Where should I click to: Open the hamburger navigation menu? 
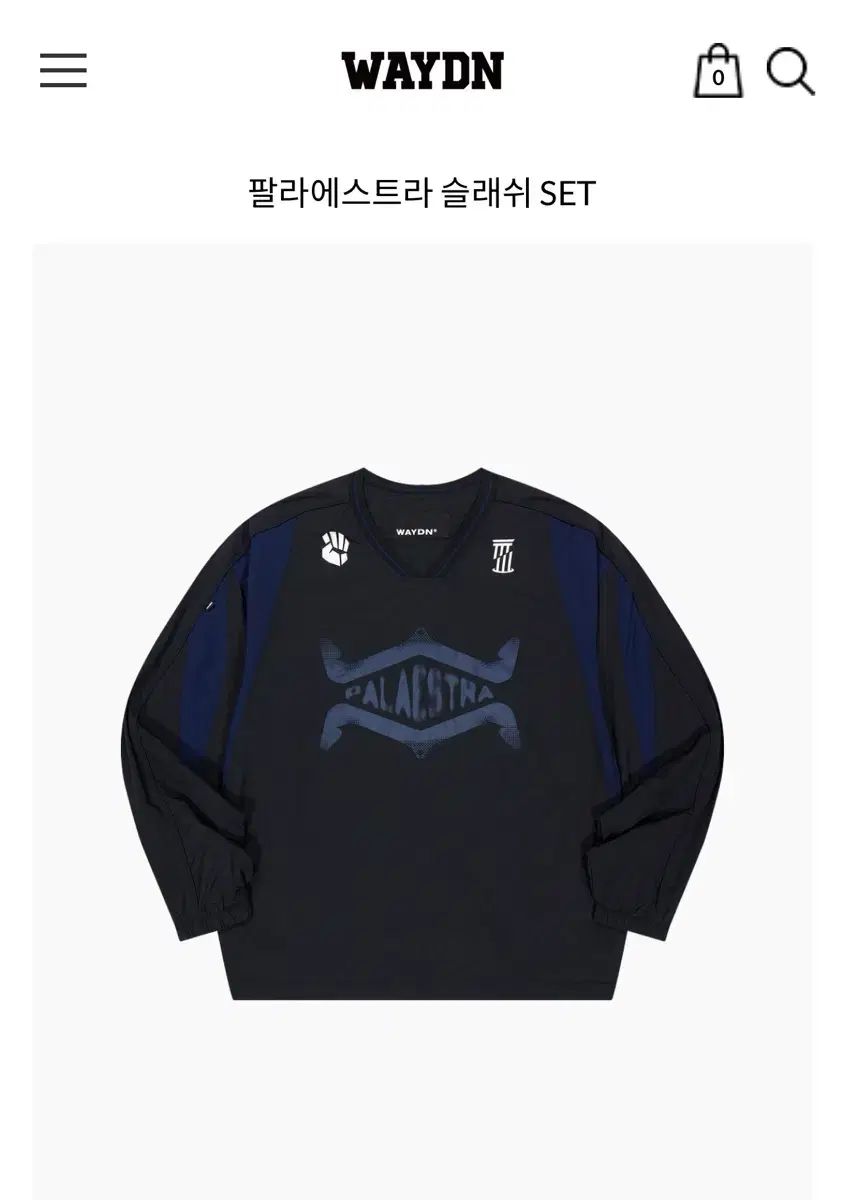coord(63,70)
